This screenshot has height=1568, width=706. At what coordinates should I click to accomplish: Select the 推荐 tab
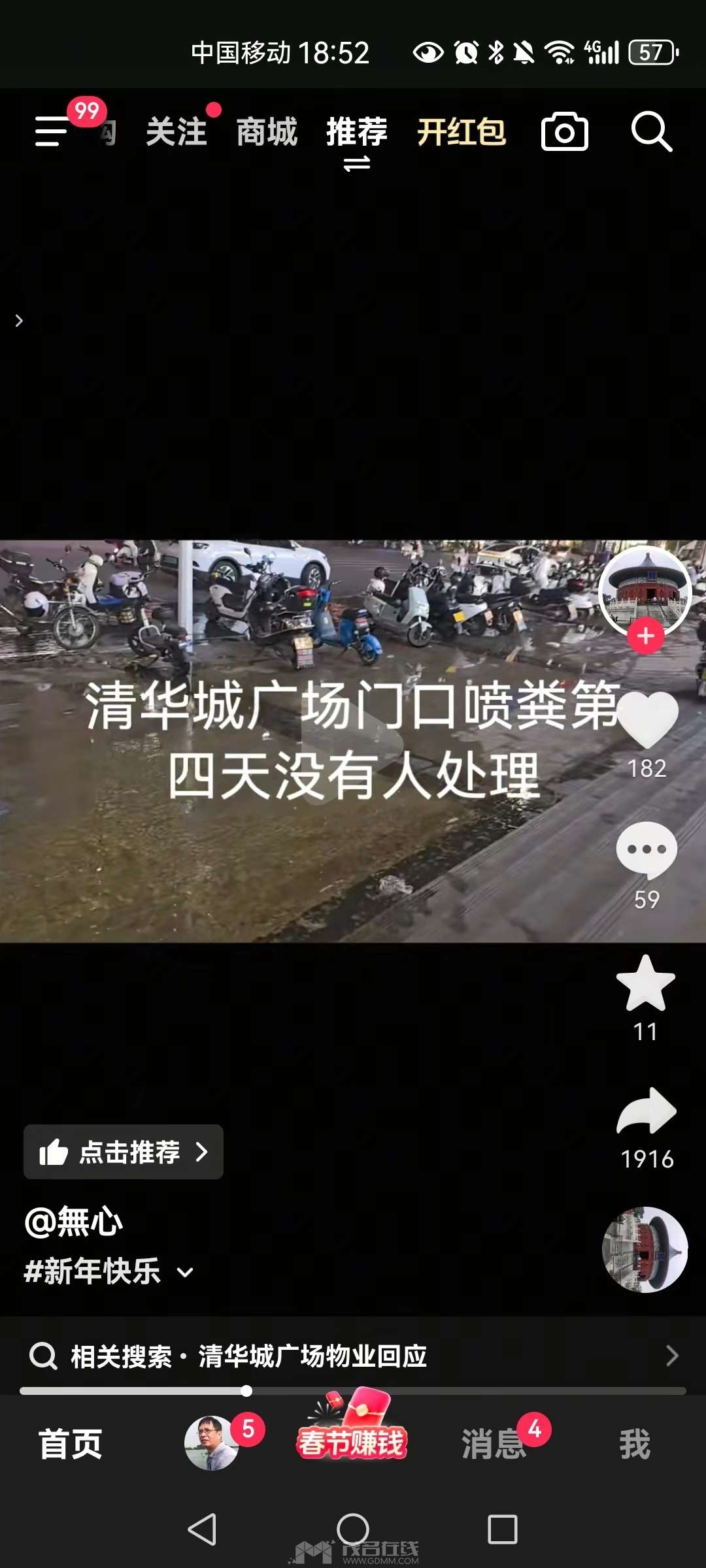356,132
